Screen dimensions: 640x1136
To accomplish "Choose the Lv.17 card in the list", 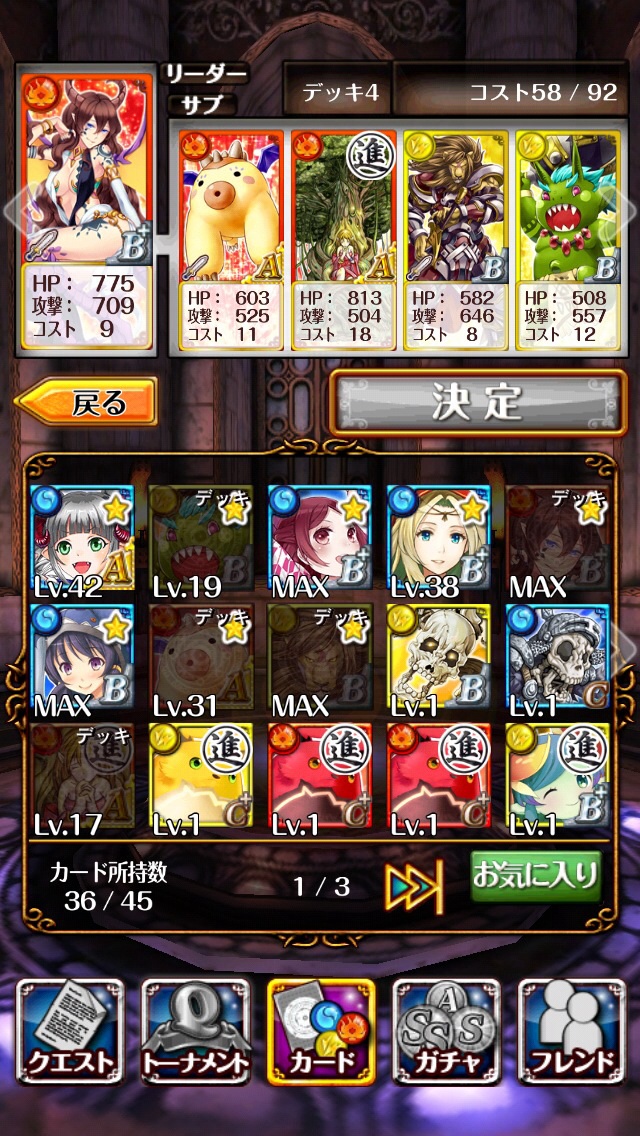I will [x=82, y=780].
